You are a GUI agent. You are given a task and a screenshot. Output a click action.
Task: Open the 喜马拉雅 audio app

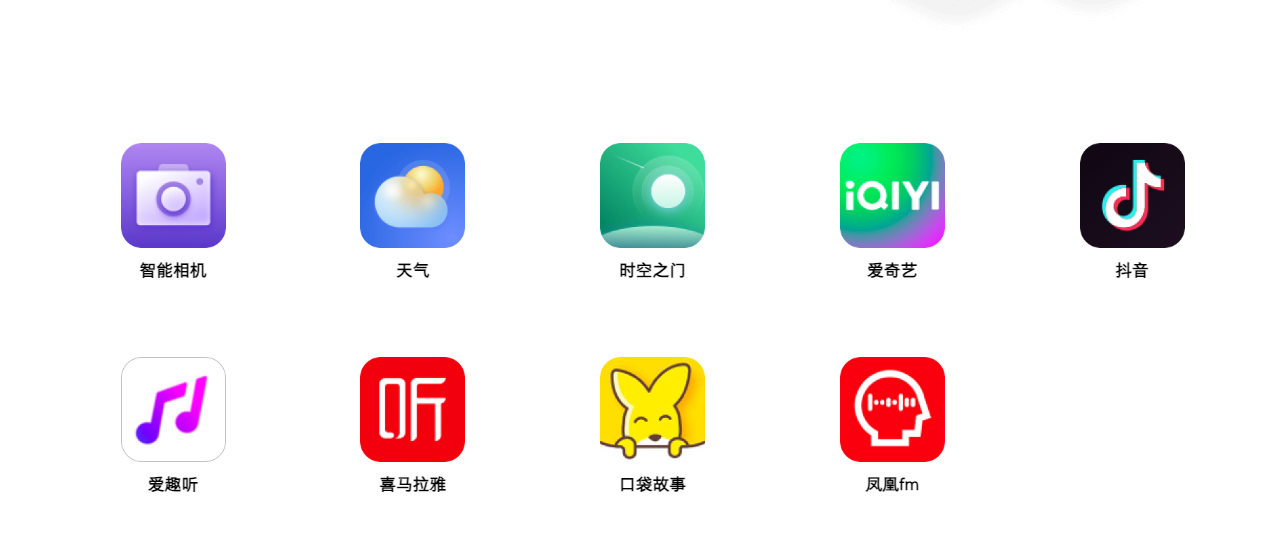[412, 410]
